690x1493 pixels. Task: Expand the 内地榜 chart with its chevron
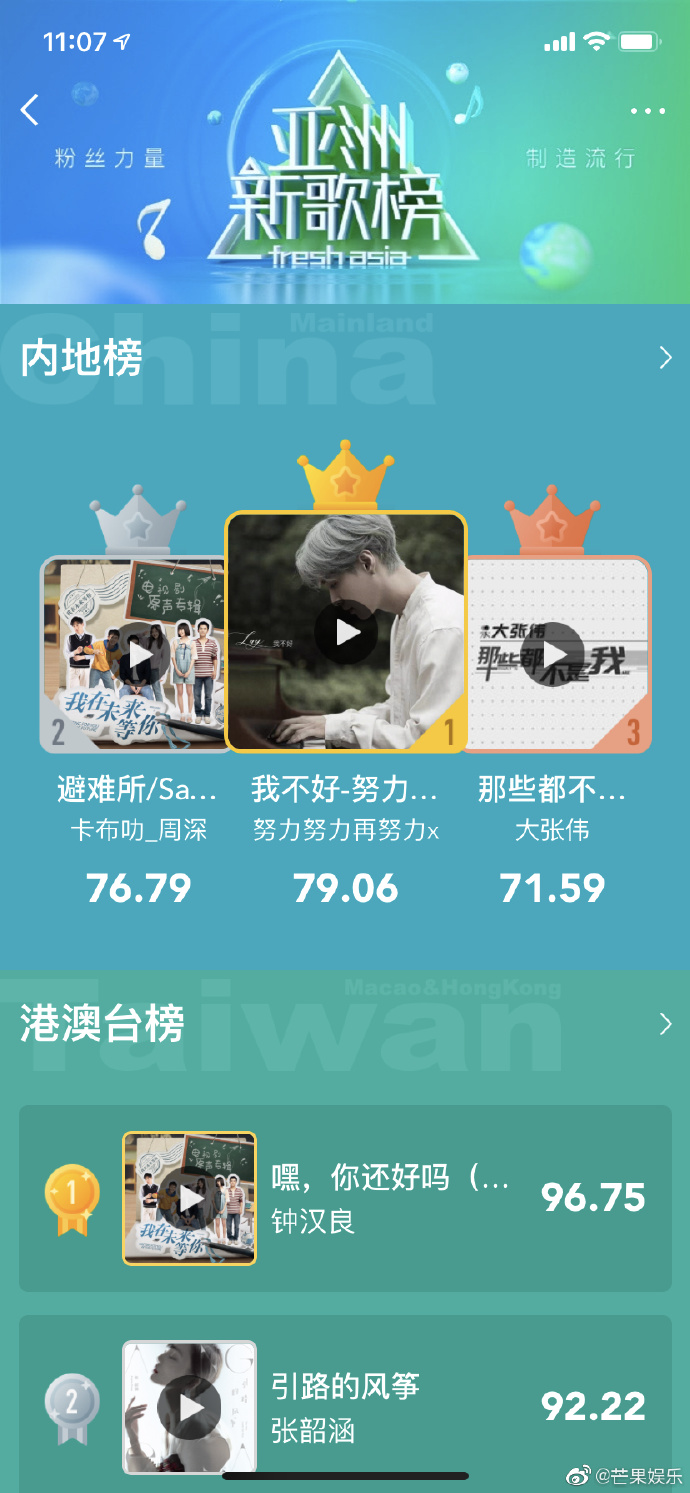(666, 358)
